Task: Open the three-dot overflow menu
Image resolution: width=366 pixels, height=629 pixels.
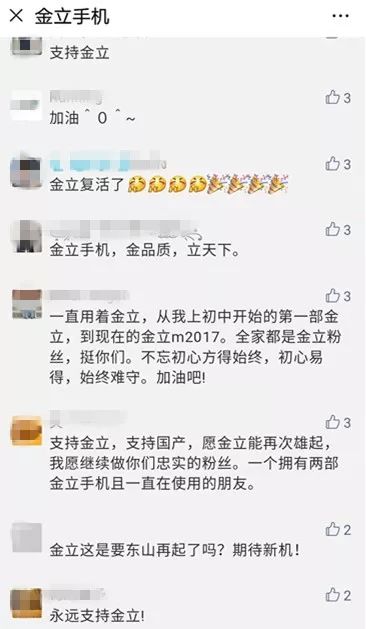Action: (x=340, y=16)
